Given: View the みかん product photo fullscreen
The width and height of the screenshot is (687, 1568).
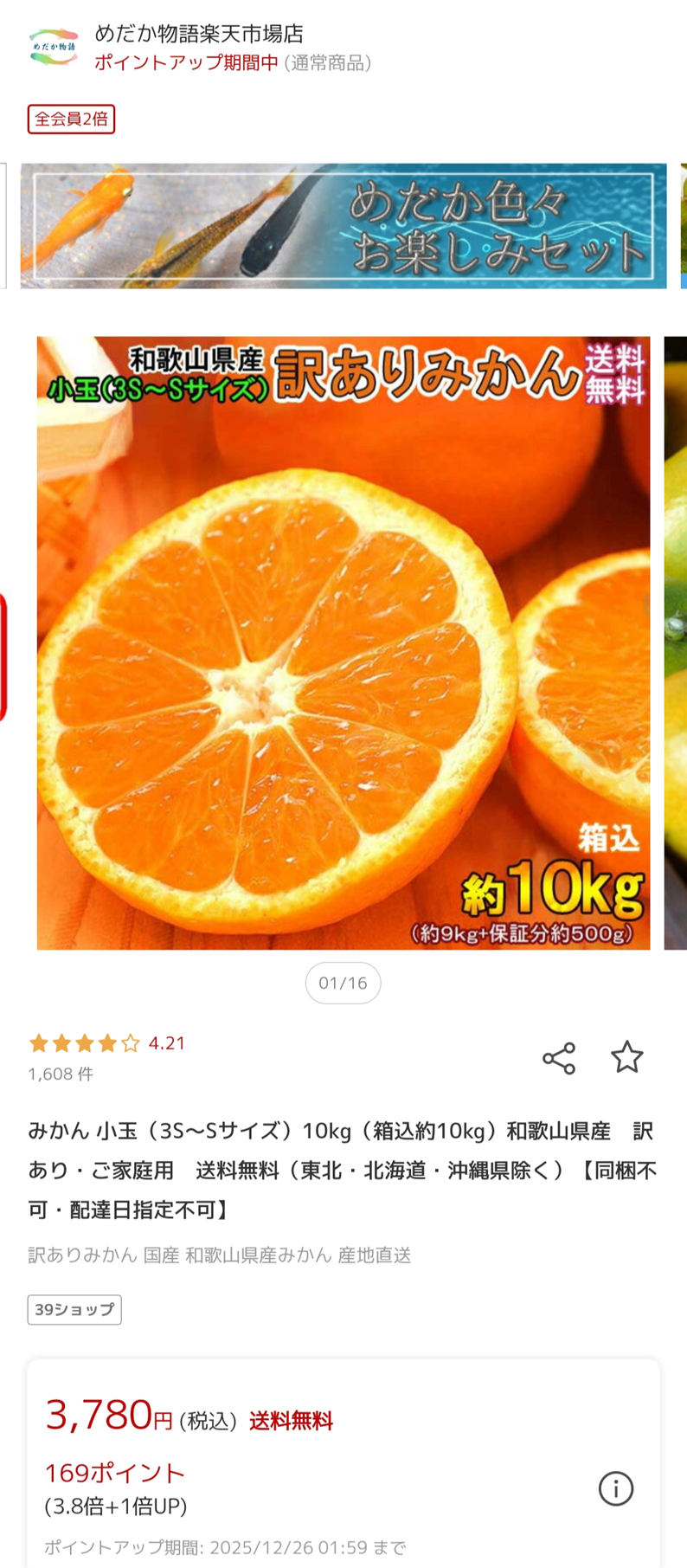Looking at the screenshot, I should coord(343,642).
